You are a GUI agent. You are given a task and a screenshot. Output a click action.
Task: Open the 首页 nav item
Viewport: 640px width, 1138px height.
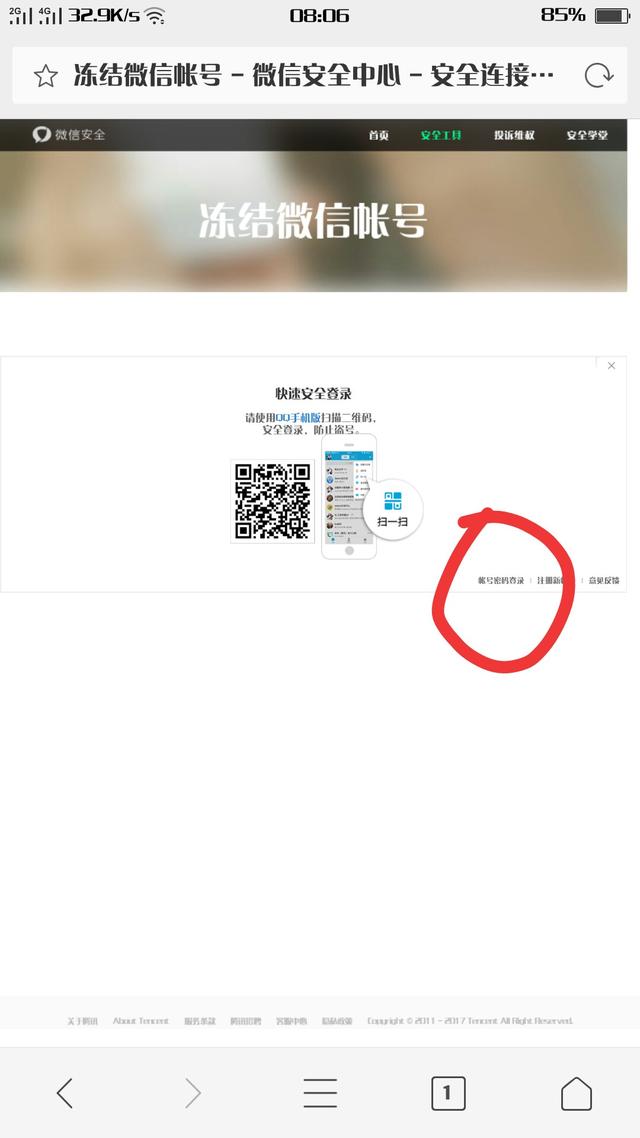pos(378,135)
